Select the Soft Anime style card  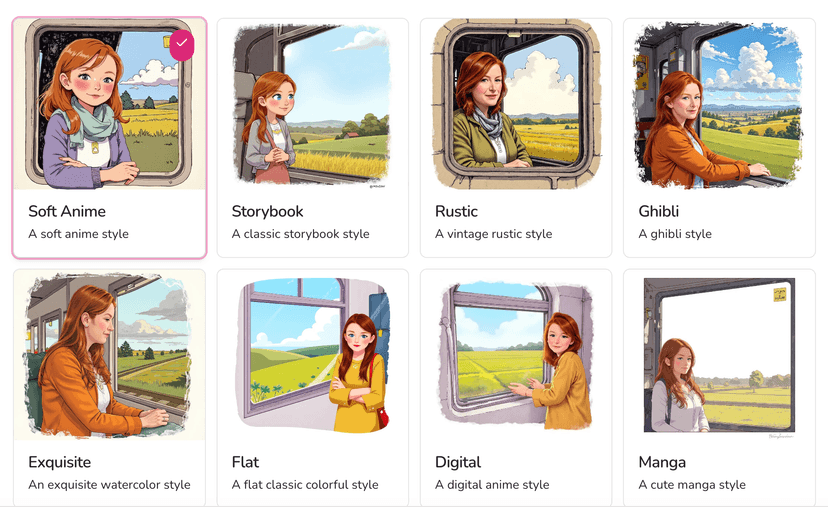pyautogui.click(x=109, y=138)
